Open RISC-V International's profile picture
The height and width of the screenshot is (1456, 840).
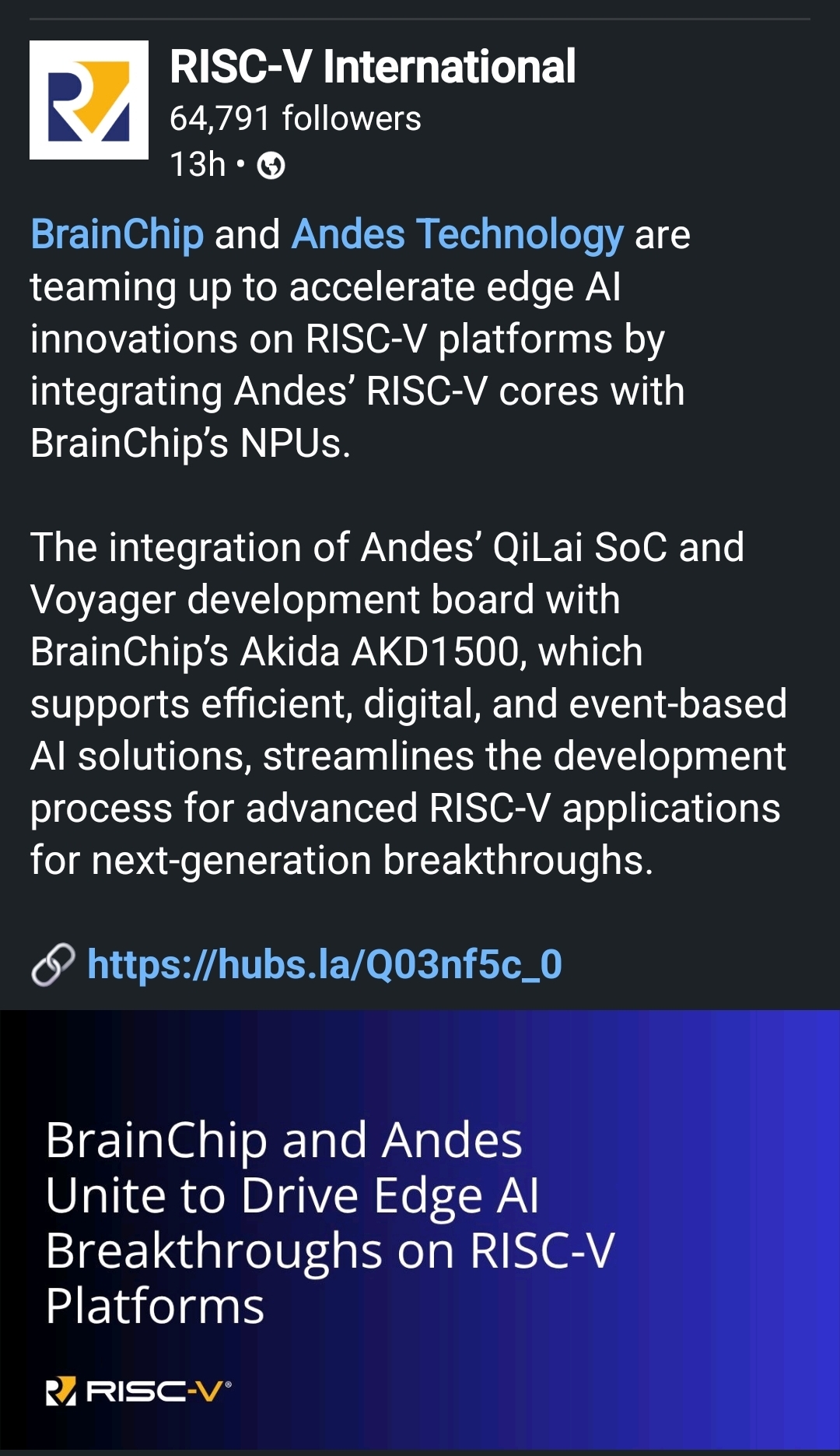pos(89,100)
